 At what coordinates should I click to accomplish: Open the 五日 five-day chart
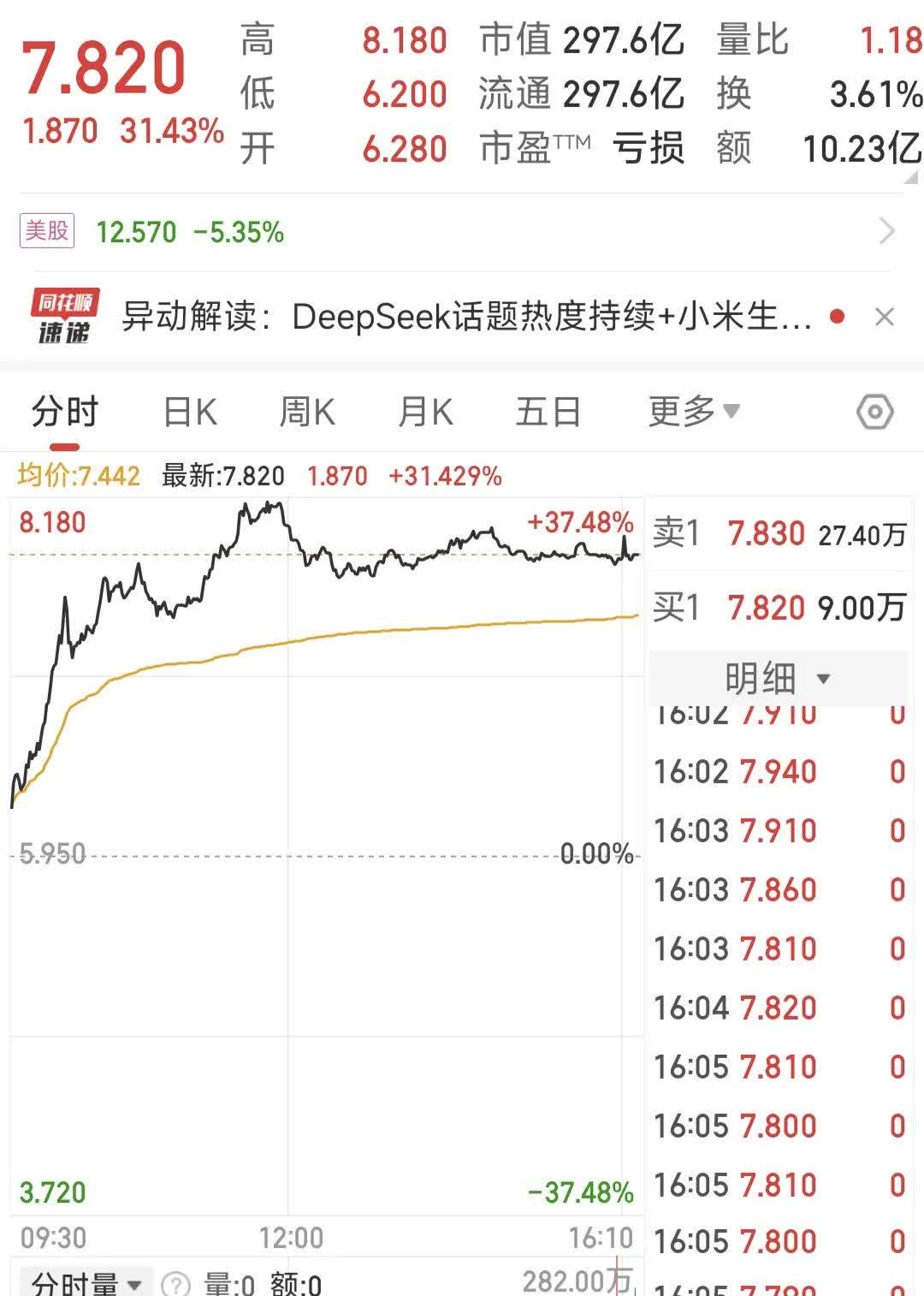click(548, 413)
